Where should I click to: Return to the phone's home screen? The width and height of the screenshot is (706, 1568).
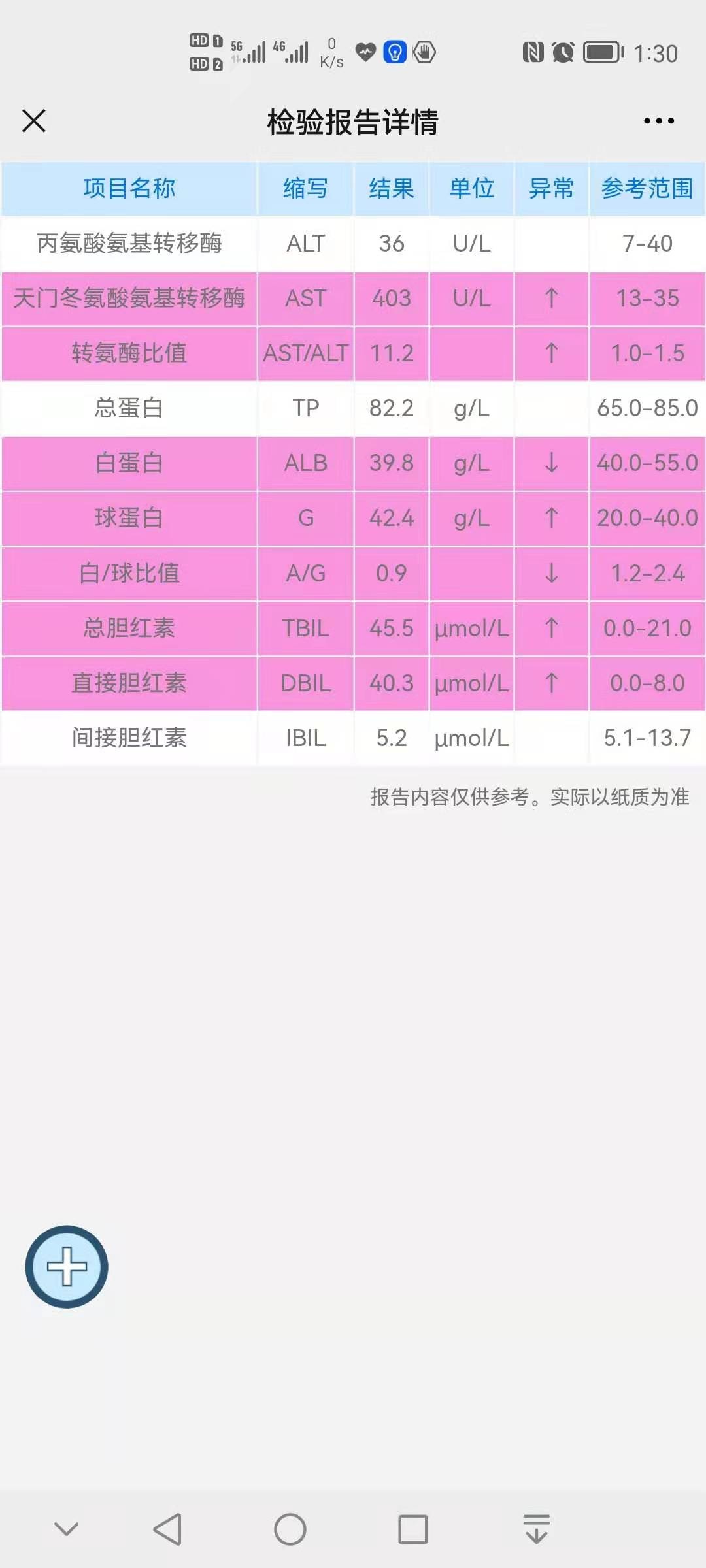(290, 1529)
